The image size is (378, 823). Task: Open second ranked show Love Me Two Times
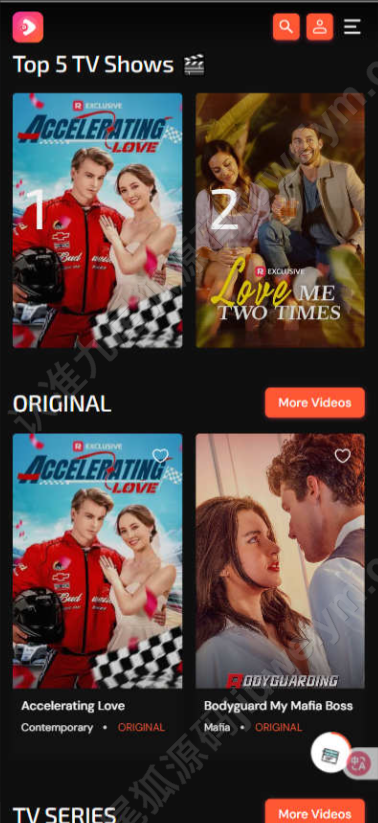click(280, 220)
